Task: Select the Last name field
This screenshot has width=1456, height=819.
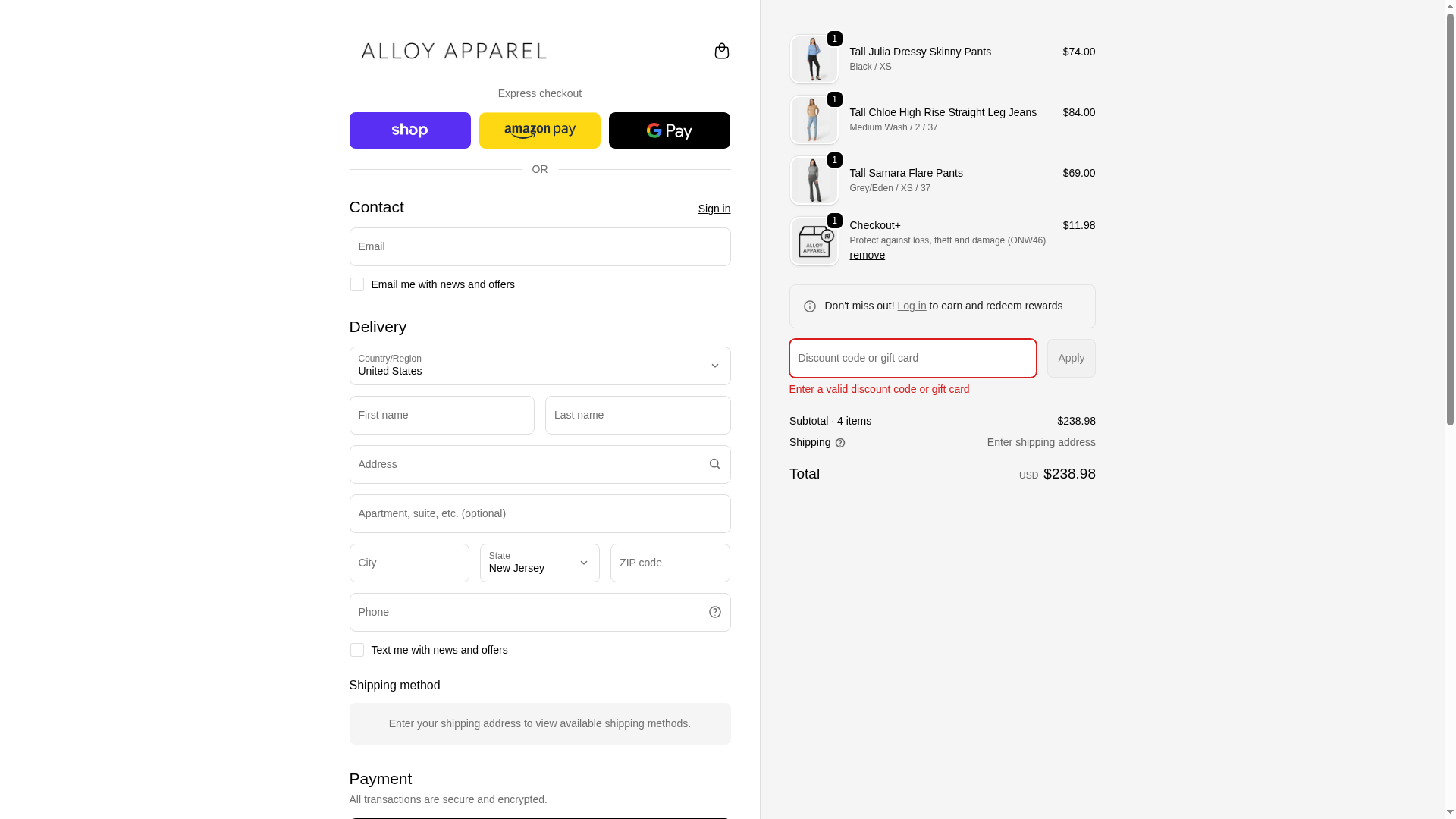Action: (x=637, y=416)
